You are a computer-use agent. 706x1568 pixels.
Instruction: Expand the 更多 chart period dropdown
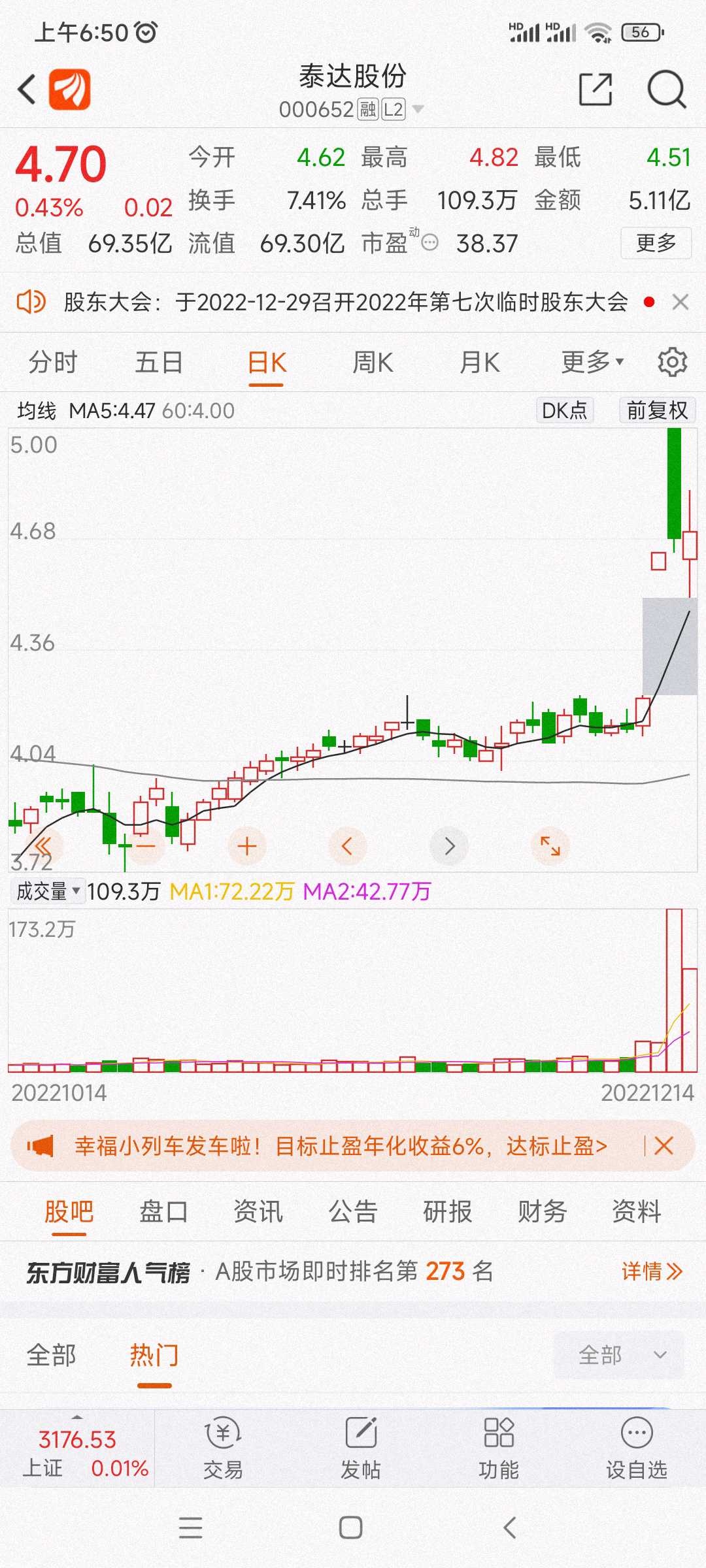(x=592, y=362)
